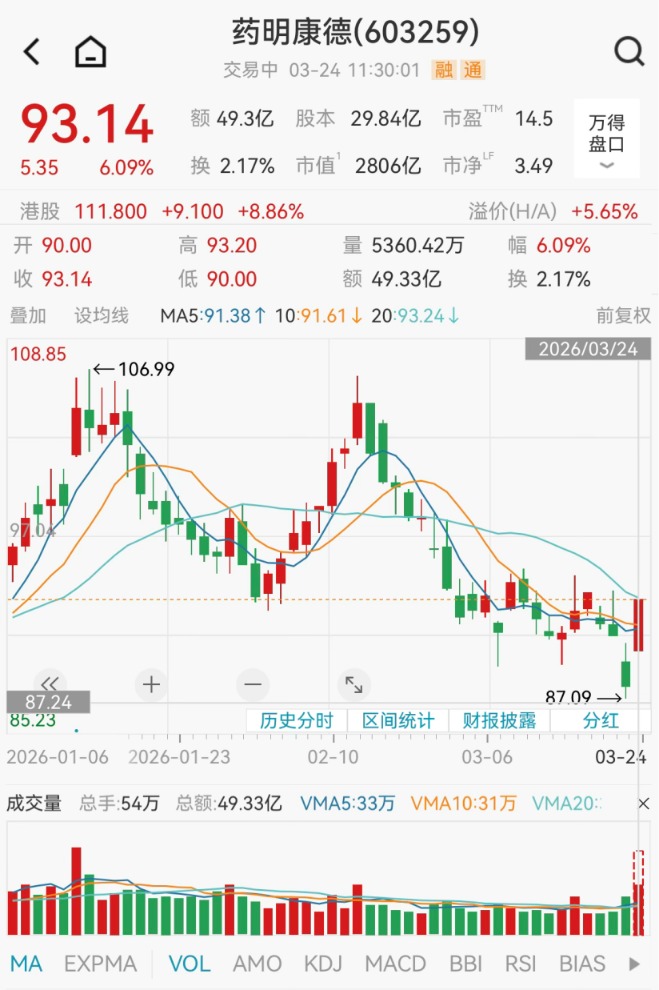The image size is (659, 990).
Task: Zoom out the chart with minus
Action: coord(252,685)
